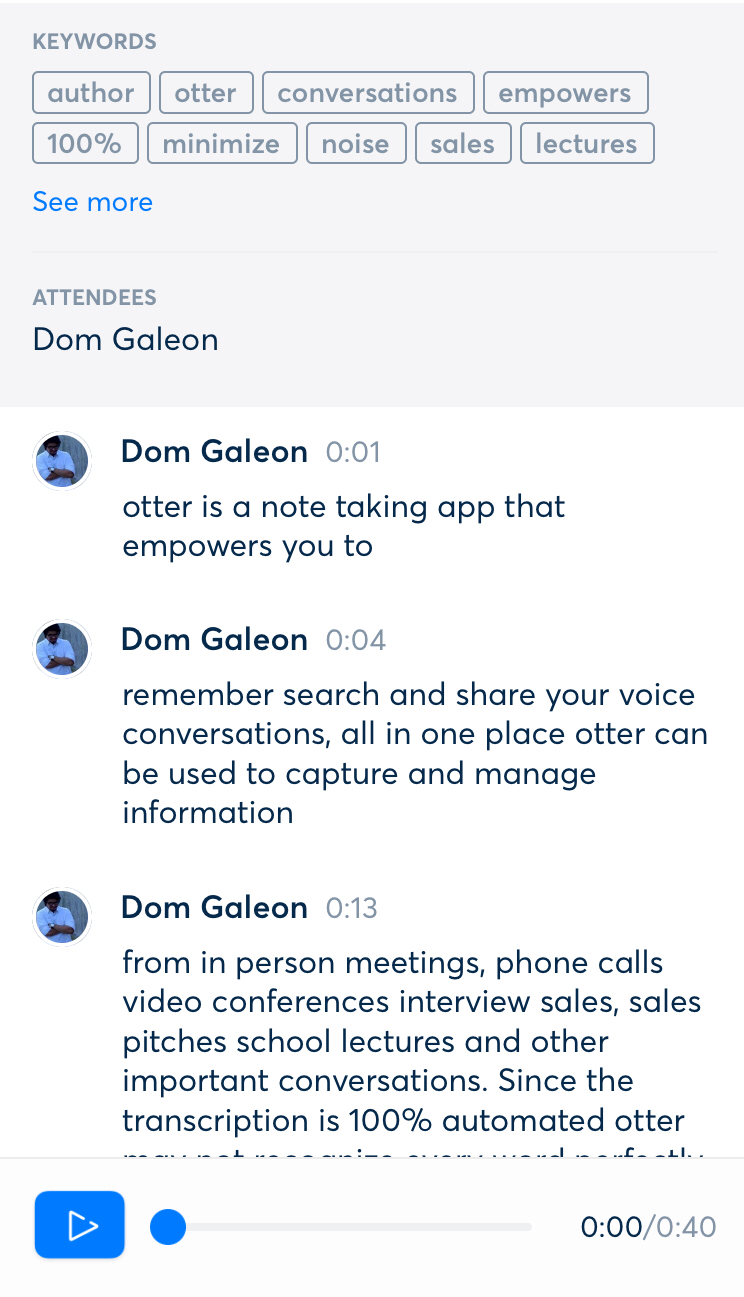Select the 'author' keyword chip
Screen dimensions: 744x1297
91,93
